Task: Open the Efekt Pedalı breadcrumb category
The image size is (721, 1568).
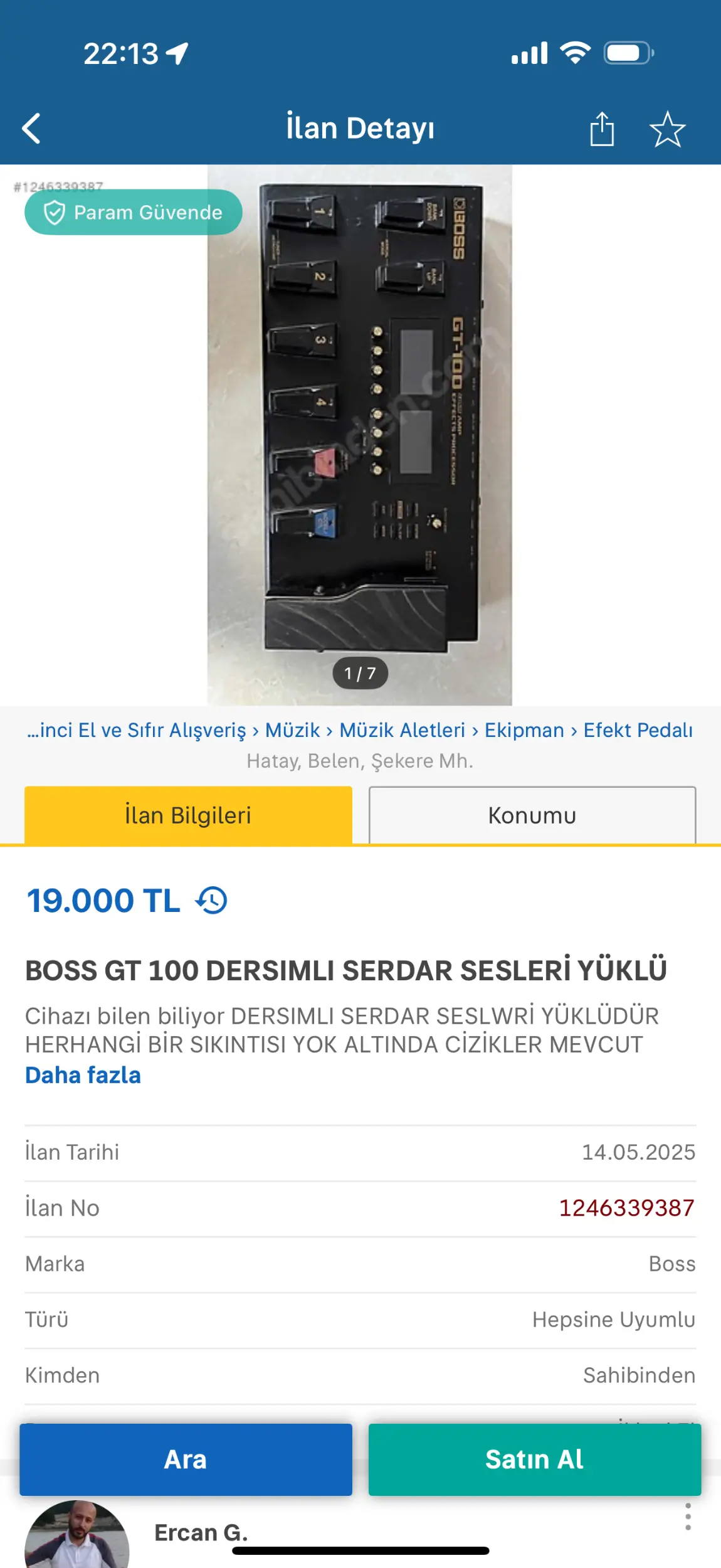Action: (638, 730)
